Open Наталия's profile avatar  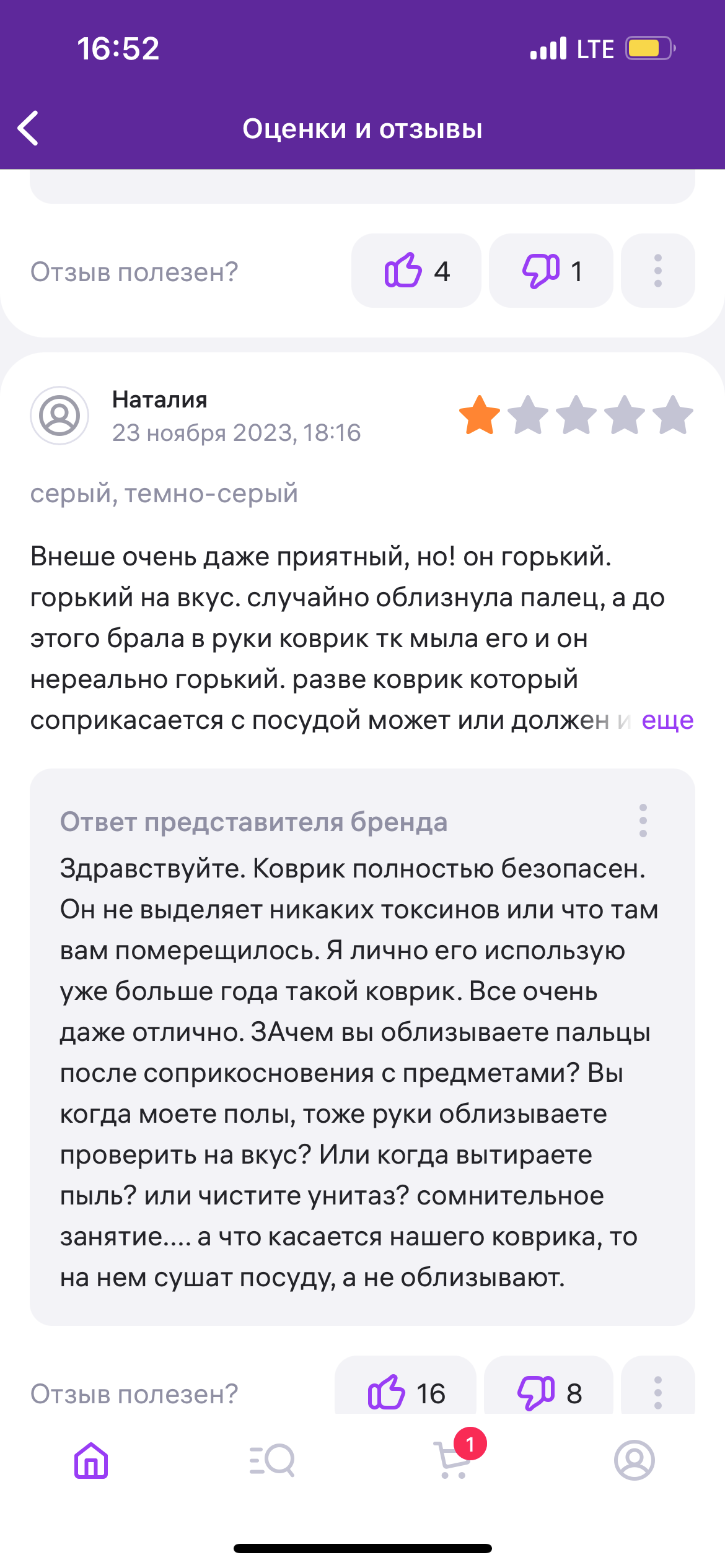click(x=59, y=416)
